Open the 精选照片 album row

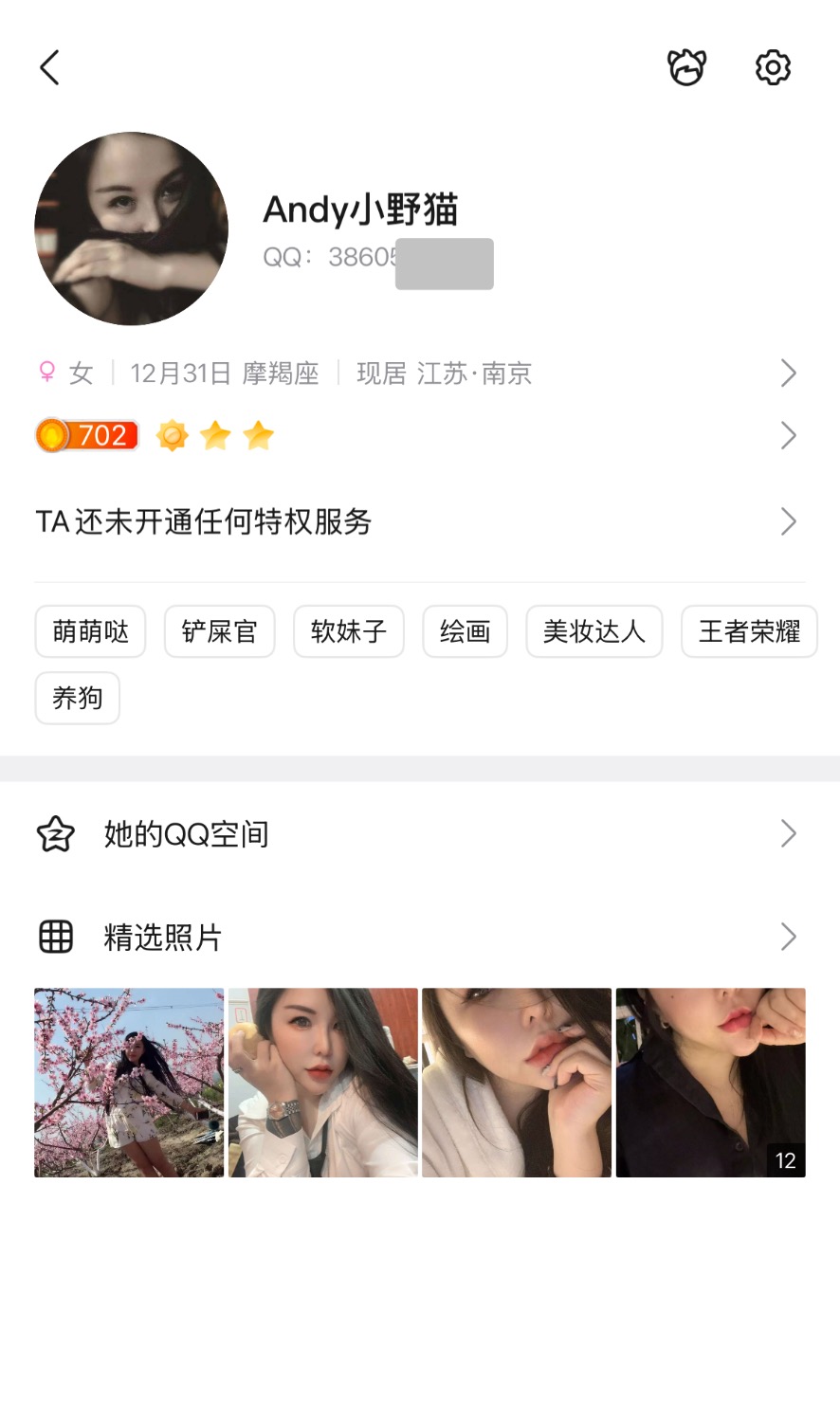click(417, 938)
